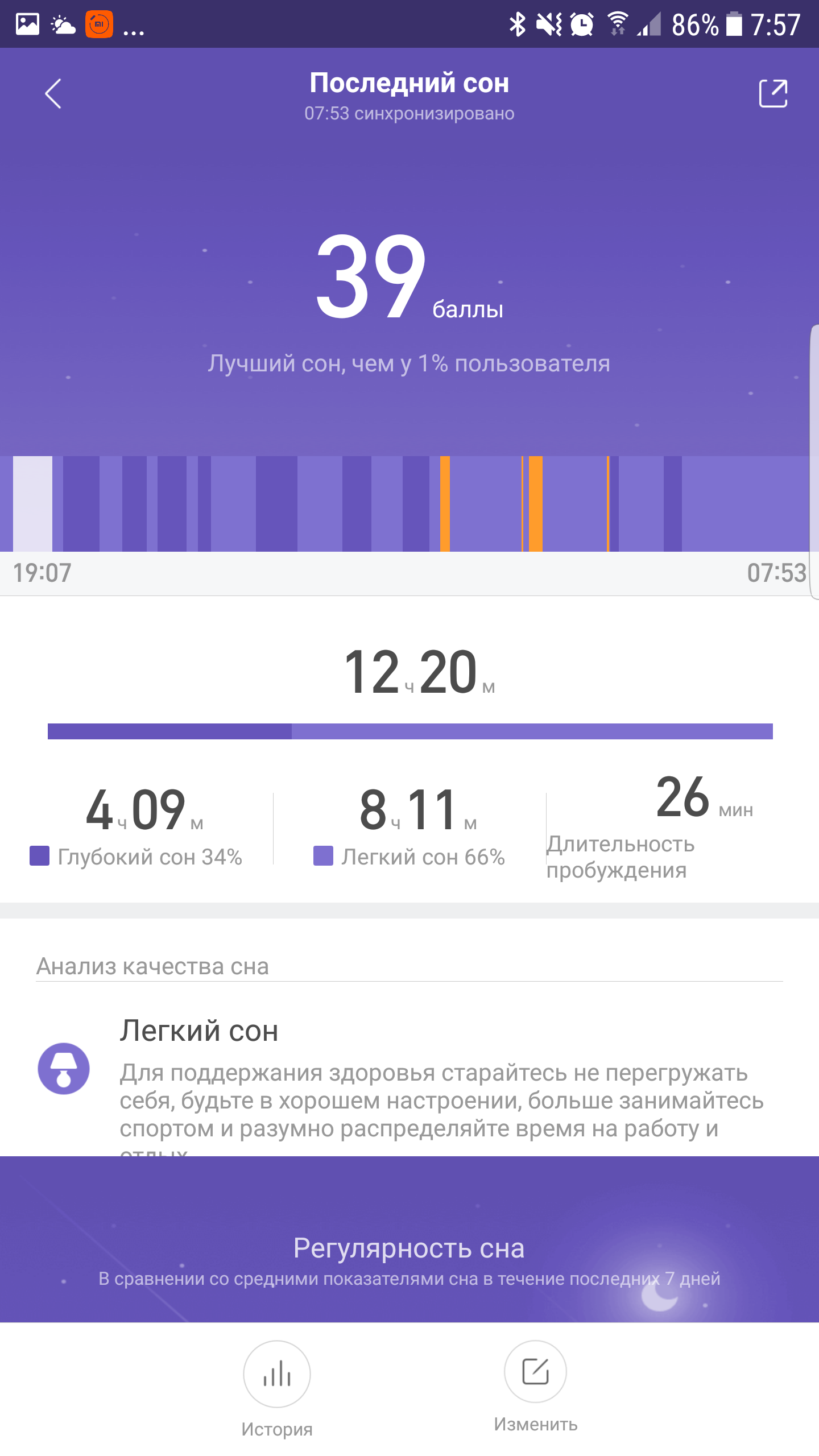Screen dimensions: 819x1456
Task: Go back from the Последний сон screen
Action: [x=53, y=94]
